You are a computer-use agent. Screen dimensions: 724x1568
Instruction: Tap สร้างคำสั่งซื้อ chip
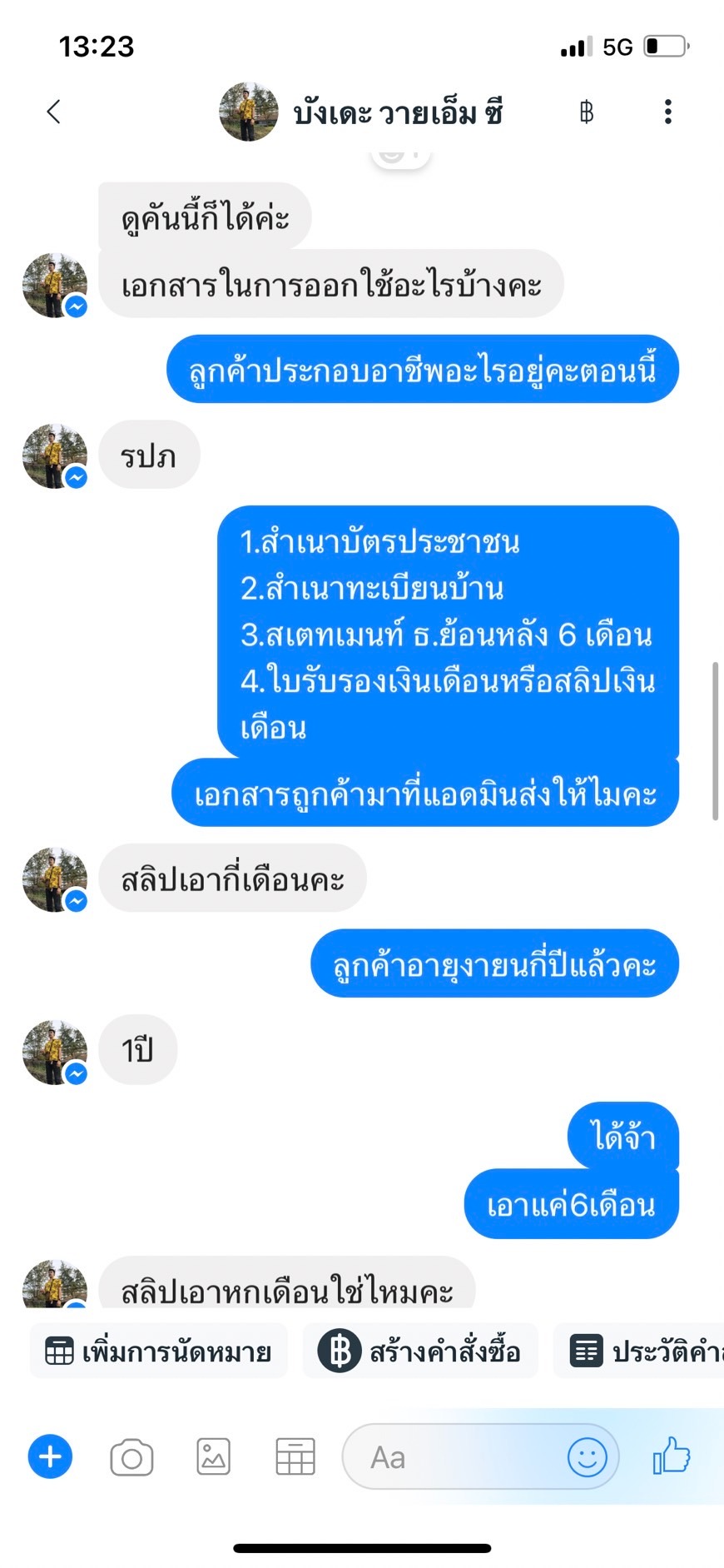420,1351
